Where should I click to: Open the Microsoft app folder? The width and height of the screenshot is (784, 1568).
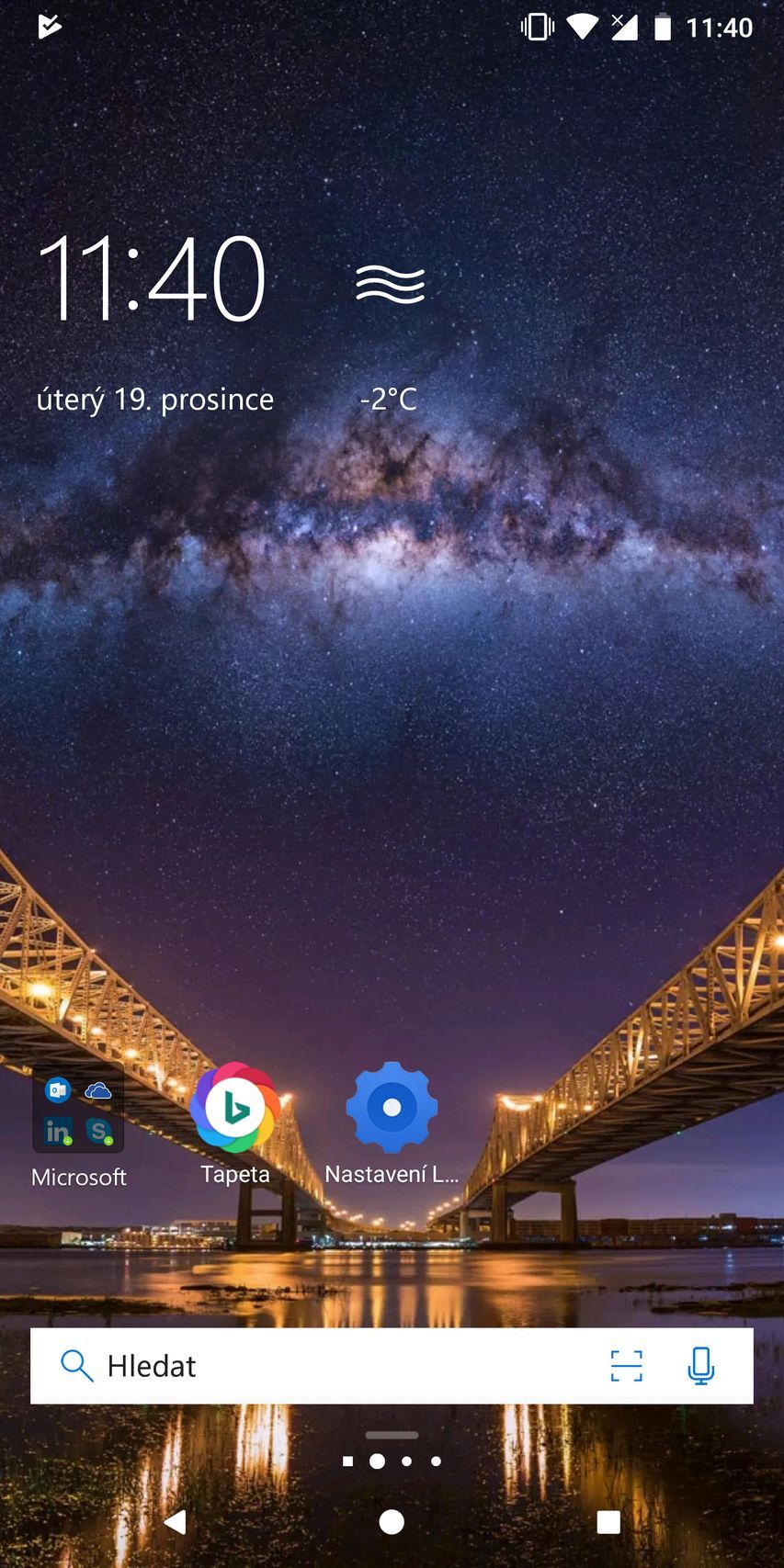point(78,1110)
